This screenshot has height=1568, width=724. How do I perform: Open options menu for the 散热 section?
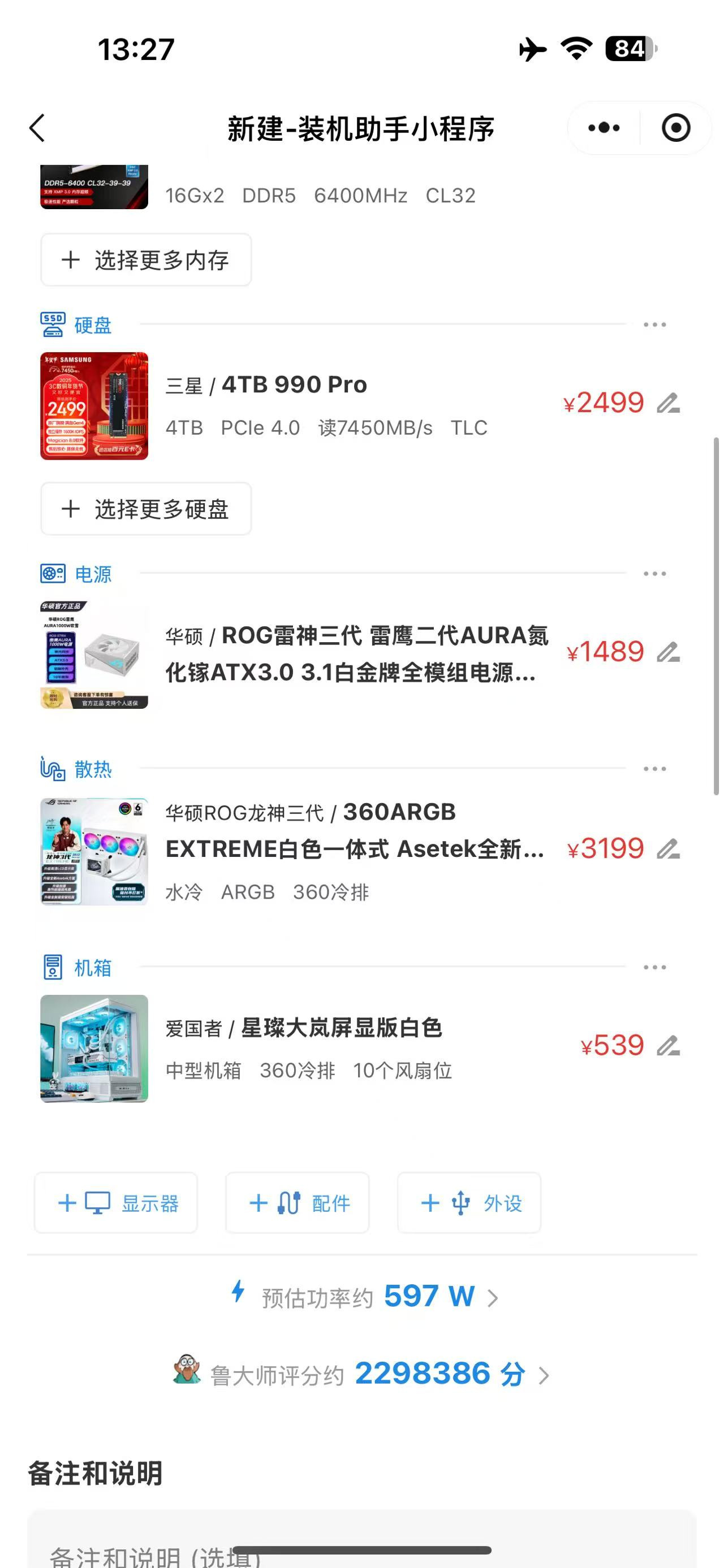654,769
